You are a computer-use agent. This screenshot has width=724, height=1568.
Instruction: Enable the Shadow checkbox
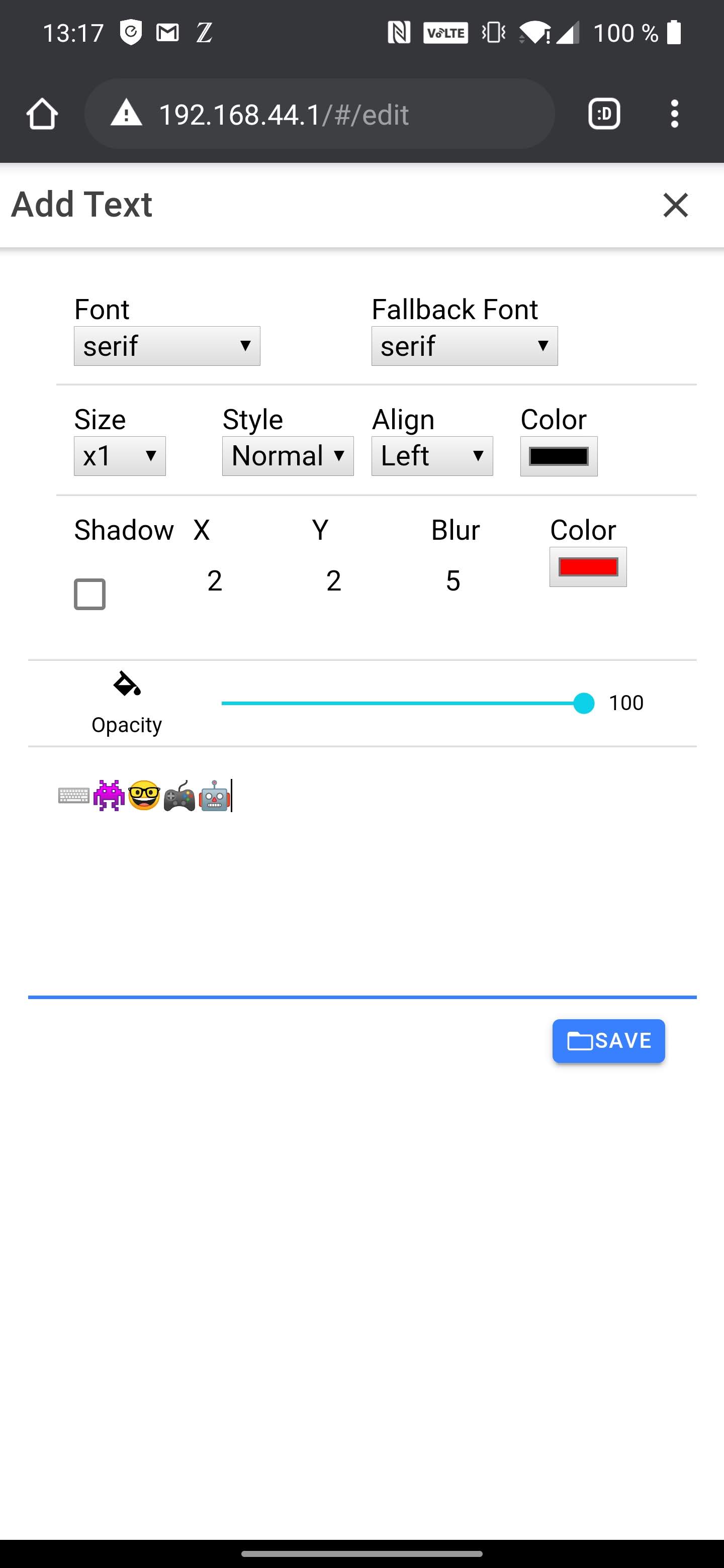(89, 594)
